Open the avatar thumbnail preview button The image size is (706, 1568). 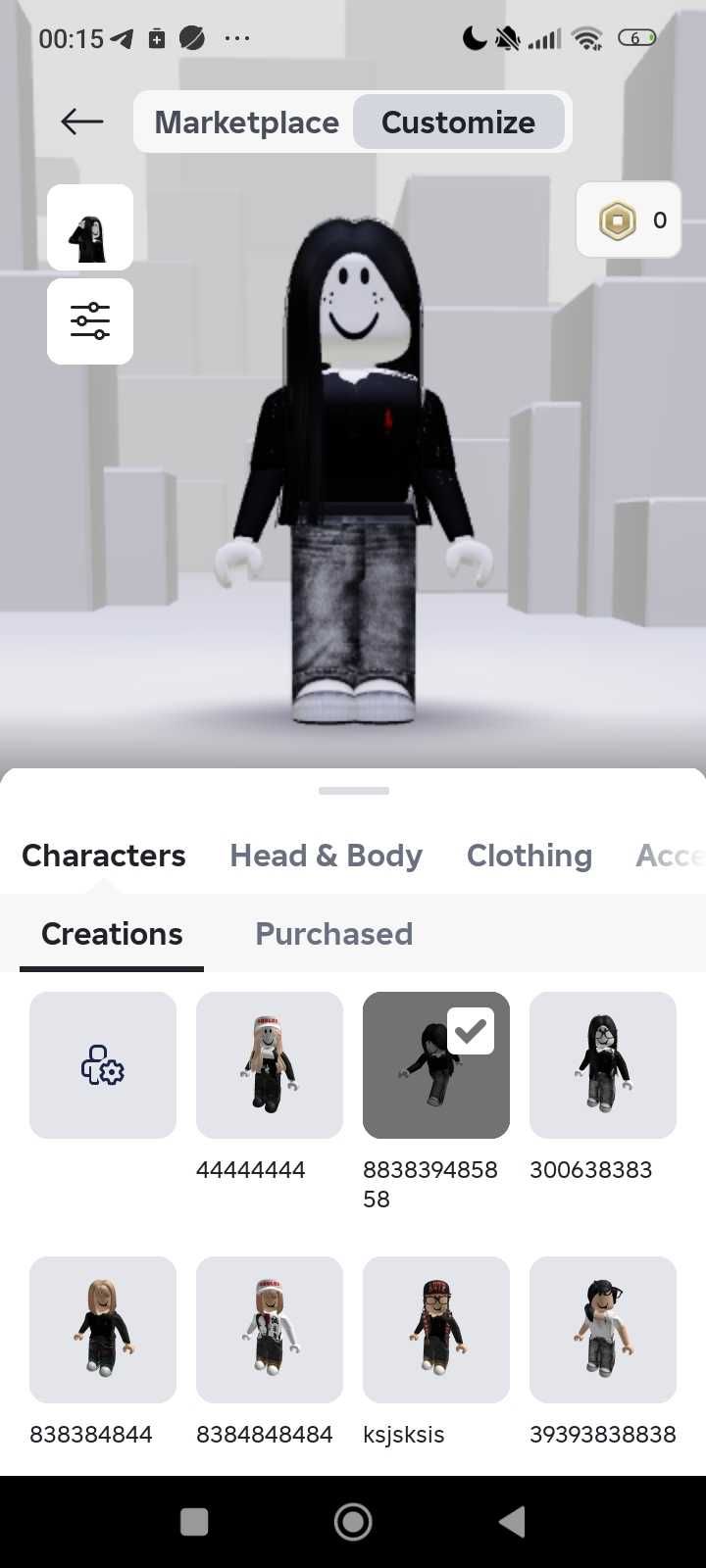pos(90,227)
